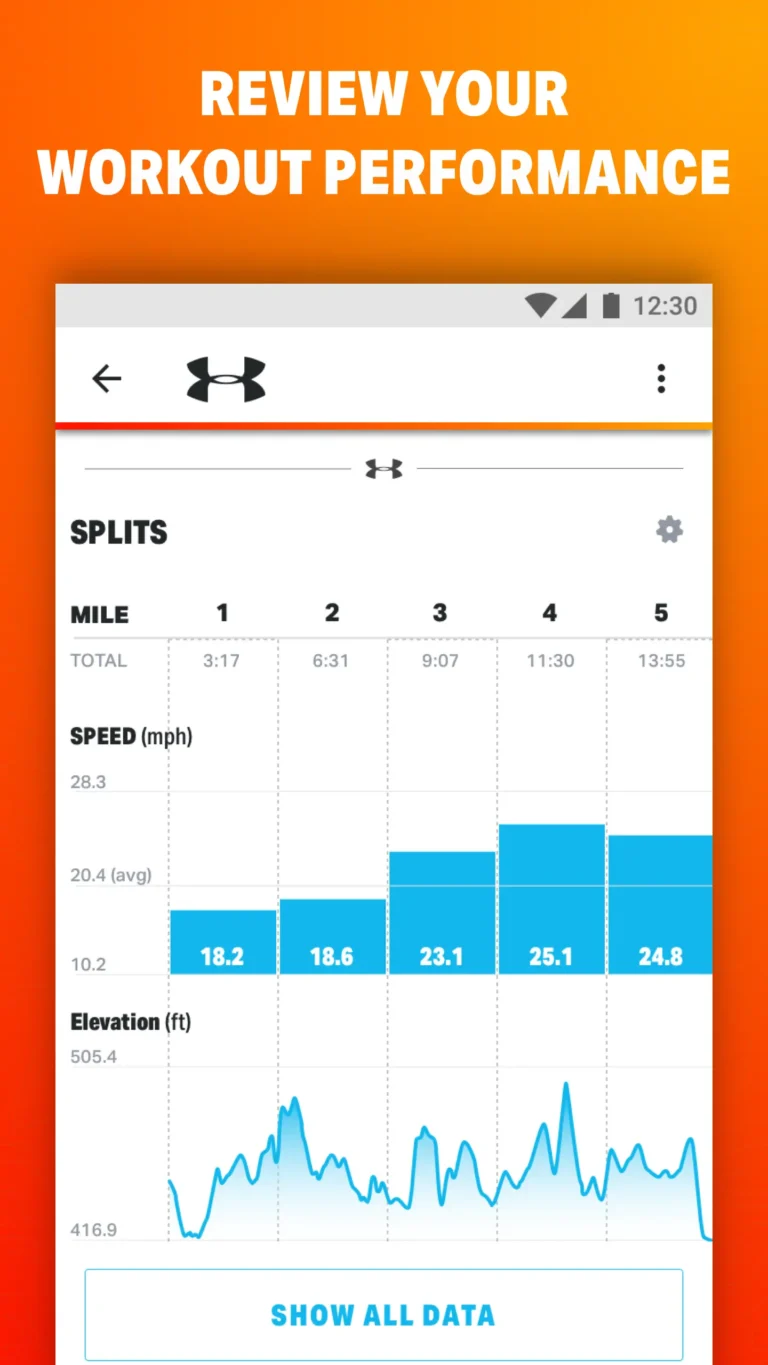The image size is (768, 1365).
Task: Tap the battery icon in the status bar
Action: pos(612,306)
